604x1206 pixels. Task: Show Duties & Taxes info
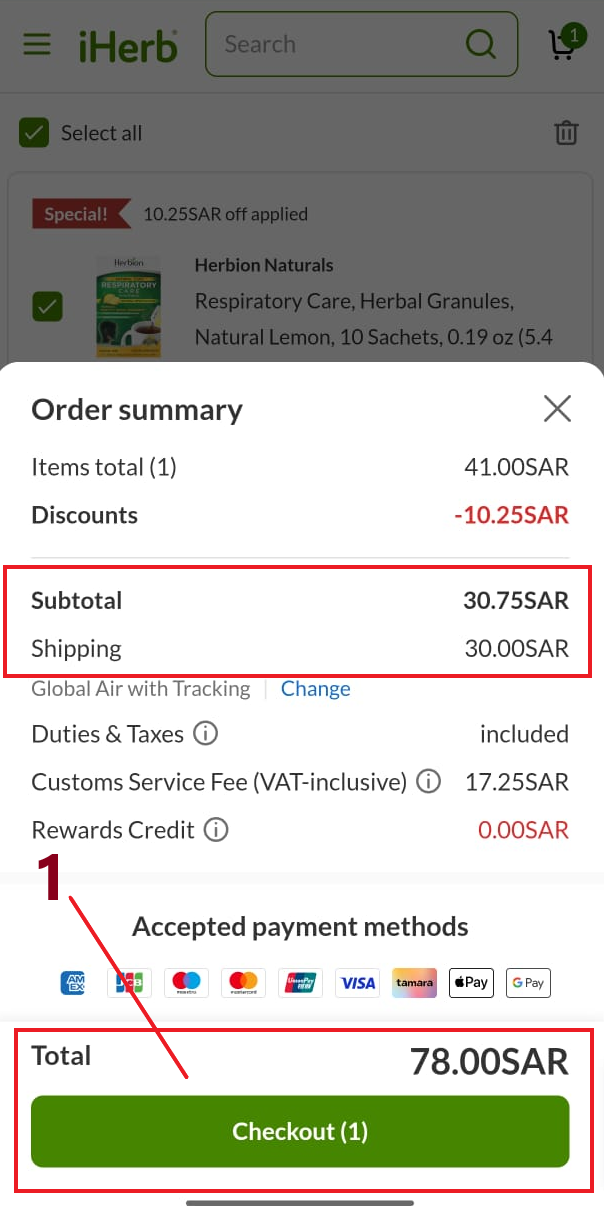[x=205, y=734]
